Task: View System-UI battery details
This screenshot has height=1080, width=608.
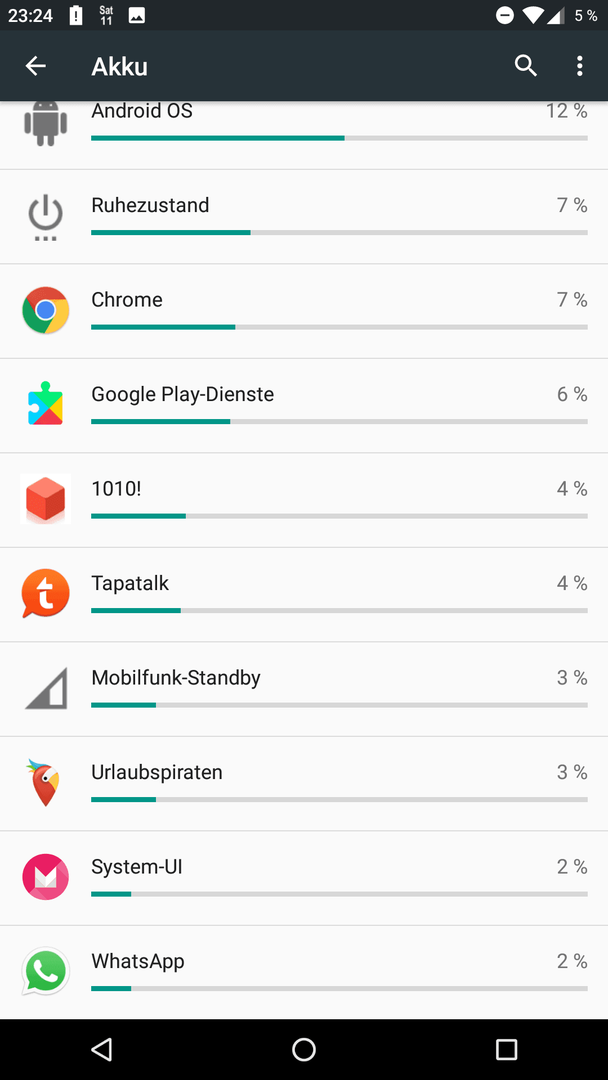Action: click(304, 878)
